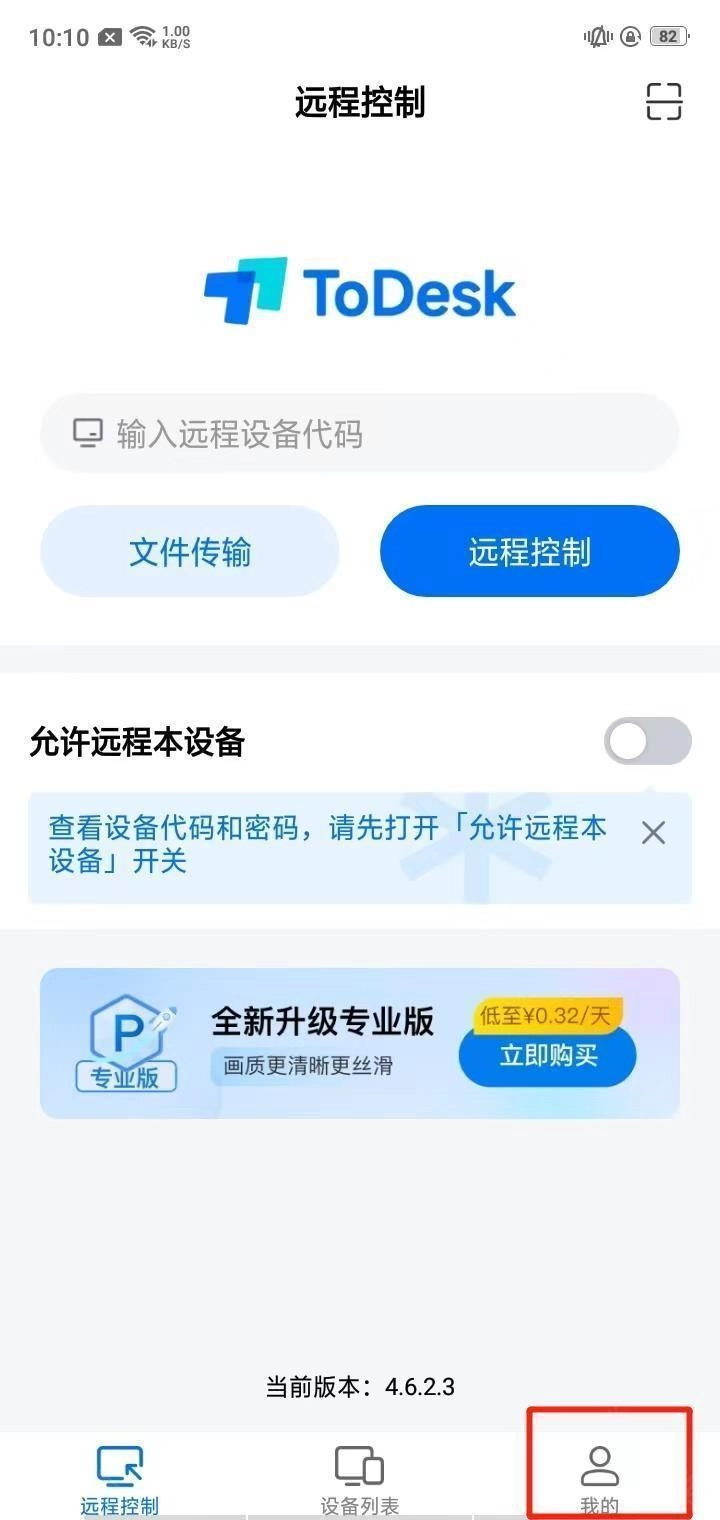The height and width of the screenshot is (1520, 720).
Task: Select the 远程控制 bottom tab
Action: (x=120, y=1478)
